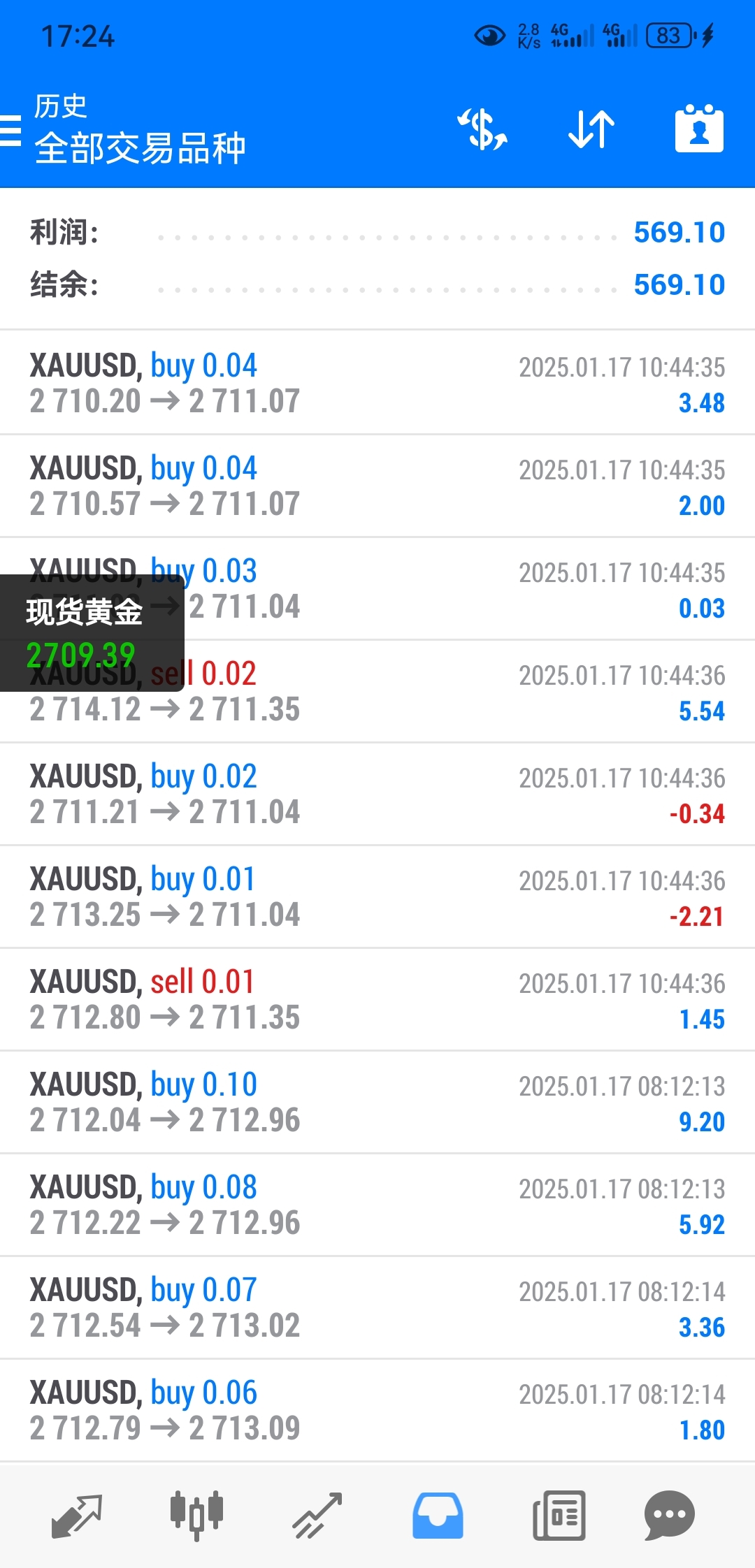Screen dimensions: 755x1568
Task: Open the buy 0.04 deal opened at 2710.20
Action: click(377, 383)
